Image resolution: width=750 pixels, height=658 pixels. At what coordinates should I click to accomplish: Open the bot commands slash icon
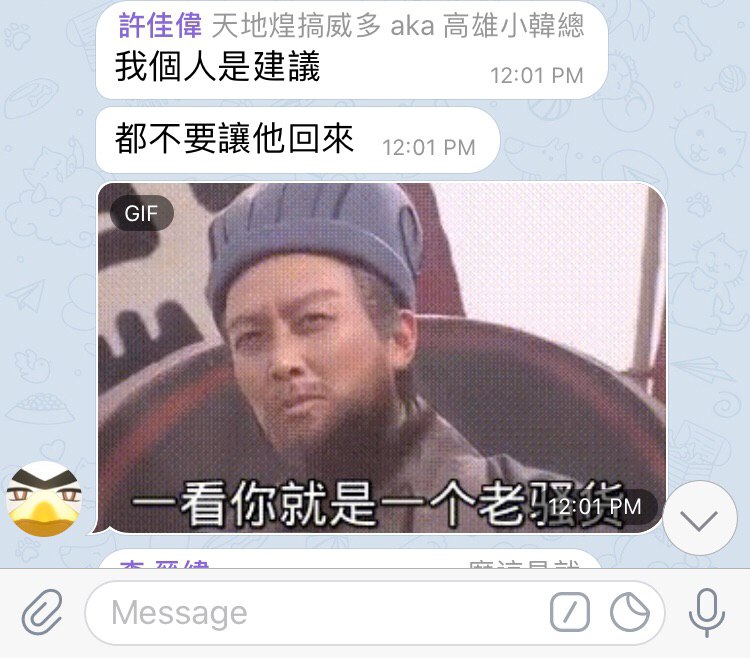point(570,612)
